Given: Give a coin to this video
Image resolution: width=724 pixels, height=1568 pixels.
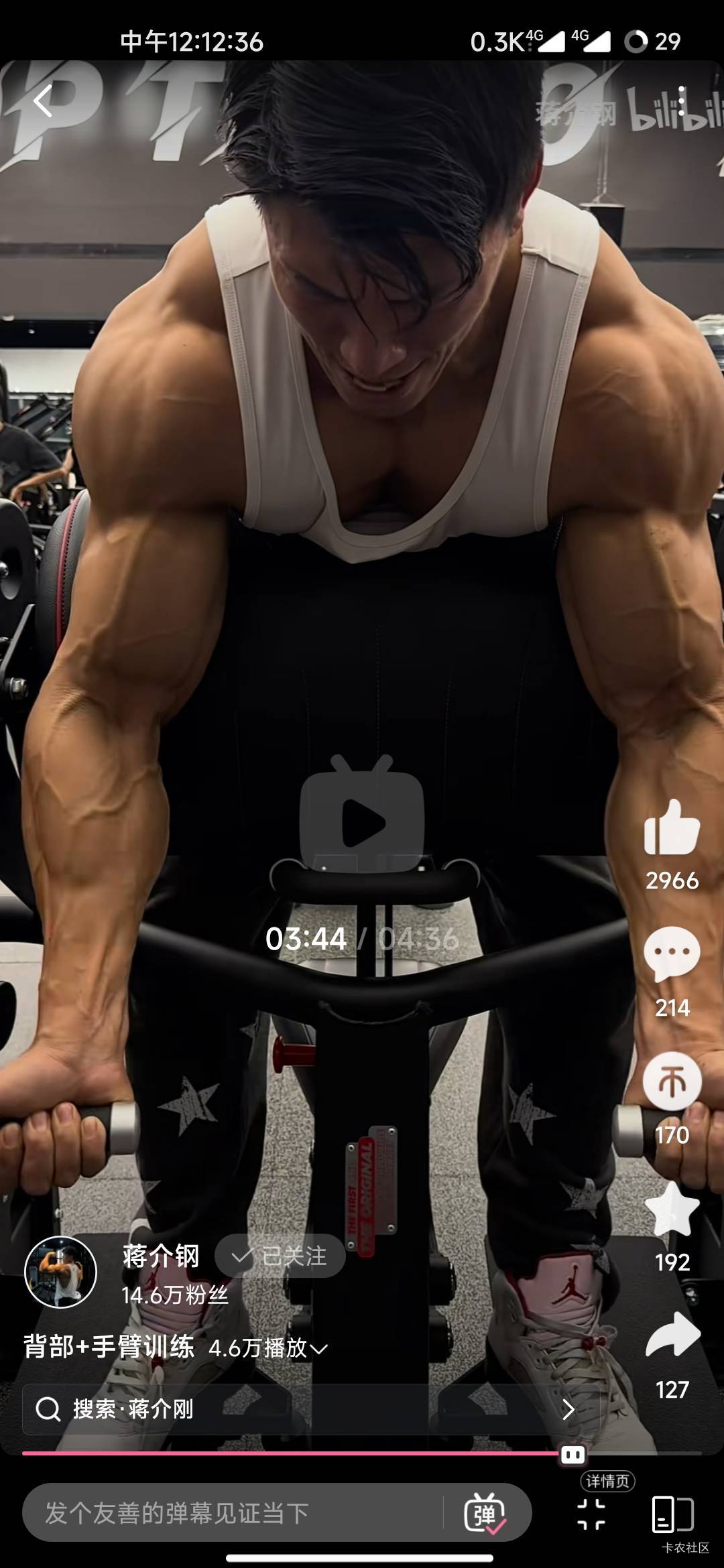Looking at the screenshot, I should (x=672, y=1082).
